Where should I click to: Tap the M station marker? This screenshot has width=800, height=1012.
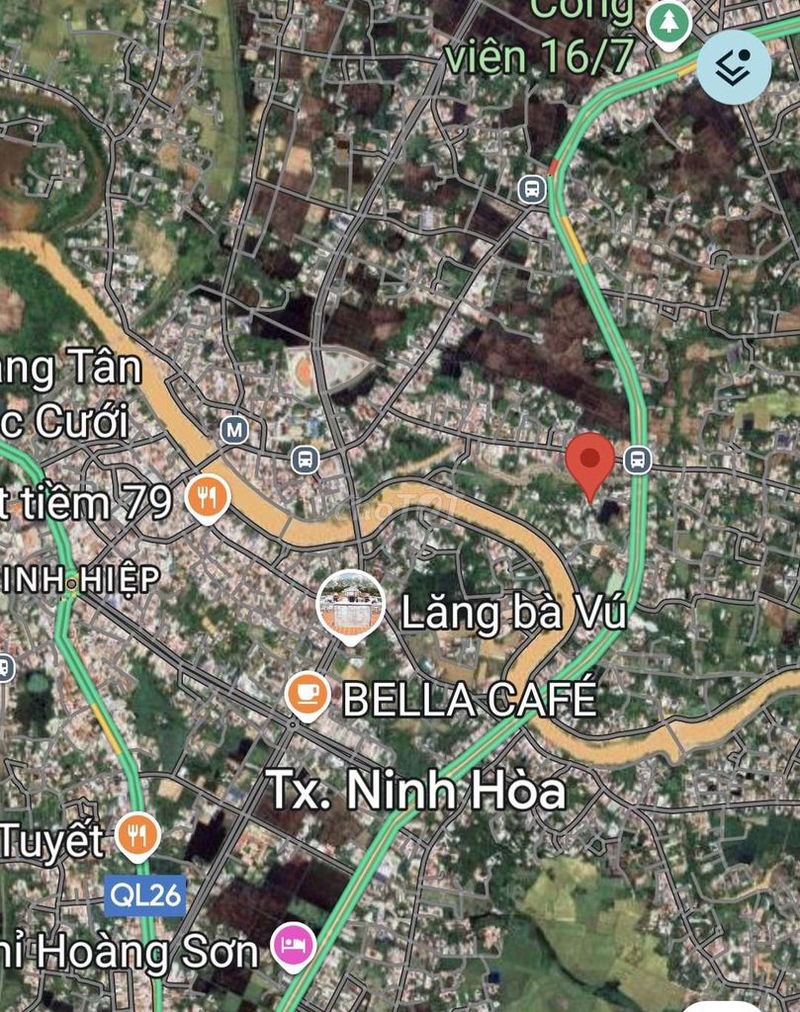point(234,430)
